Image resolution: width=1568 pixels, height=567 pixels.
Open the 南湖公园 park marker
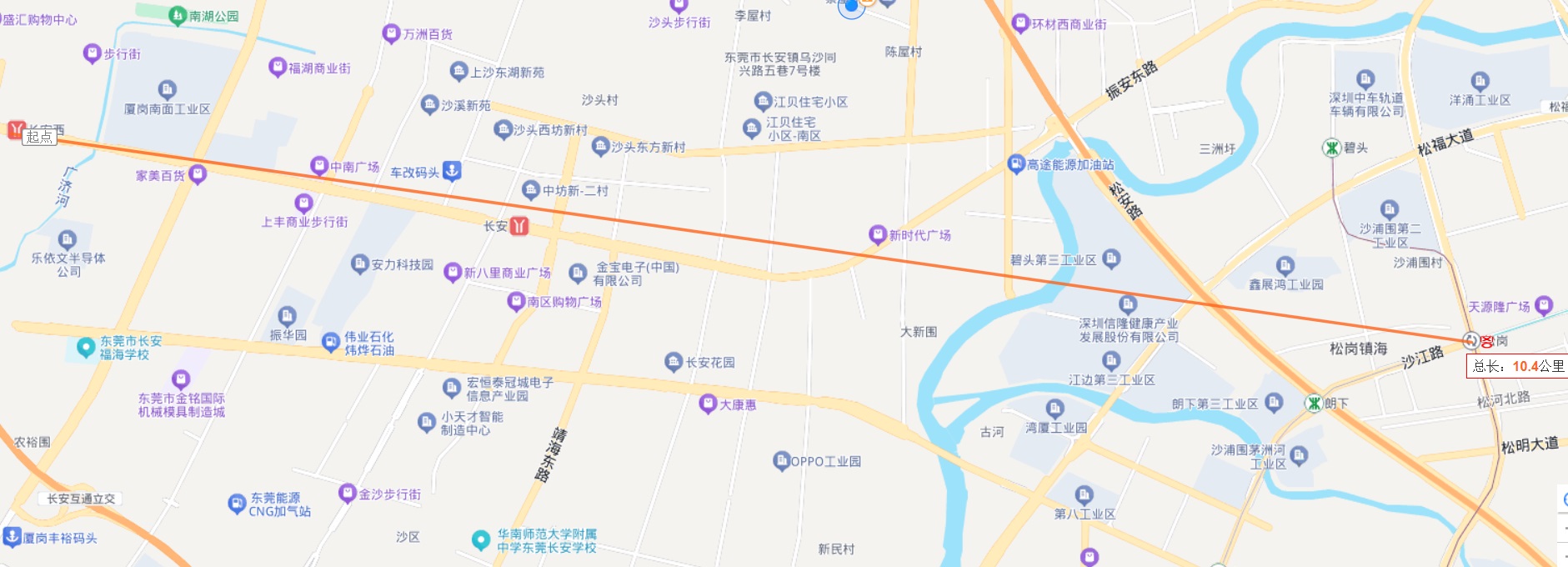177,15
